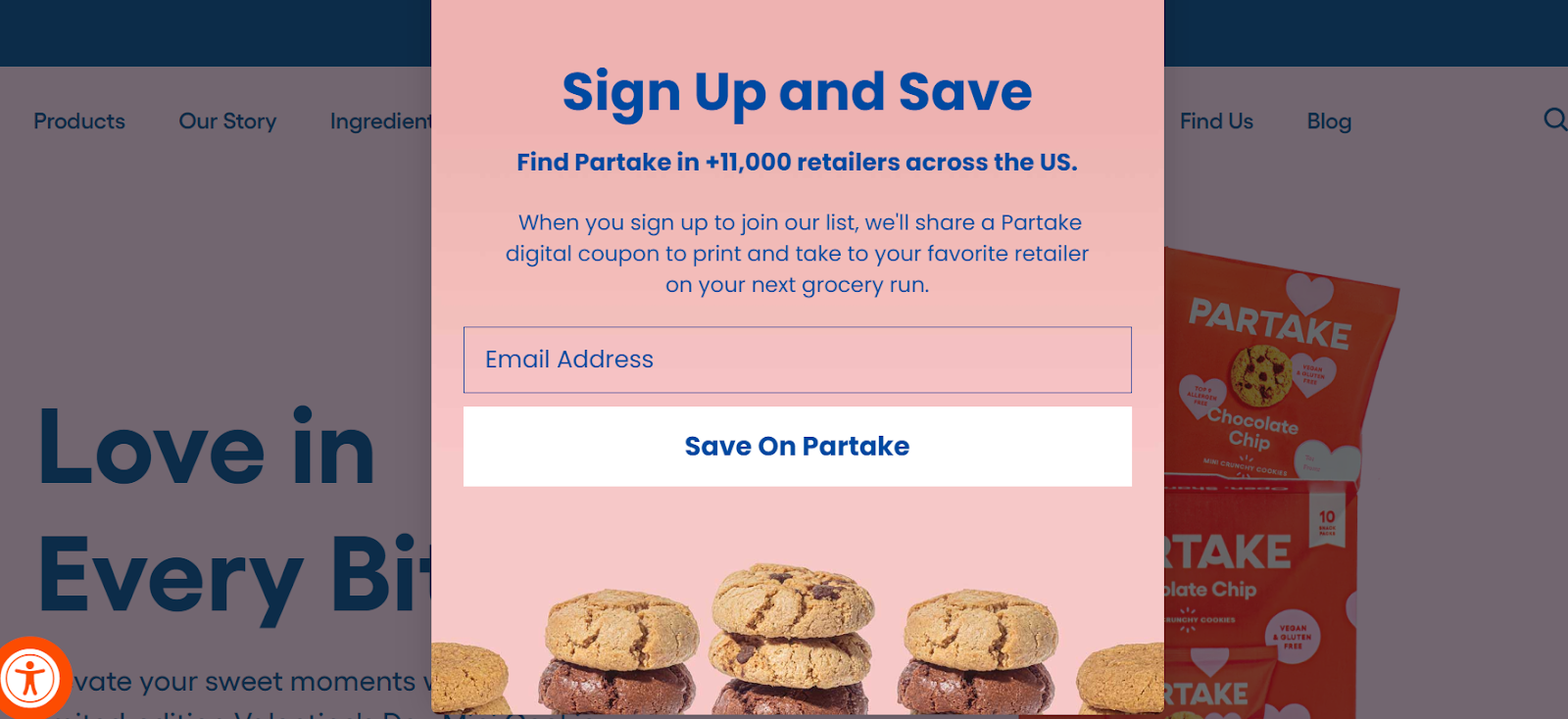The height and width of the screenshot is (719, 1568).
Task: Open the site search icon
Action: pyautogui.click(x=1553, y=120)
